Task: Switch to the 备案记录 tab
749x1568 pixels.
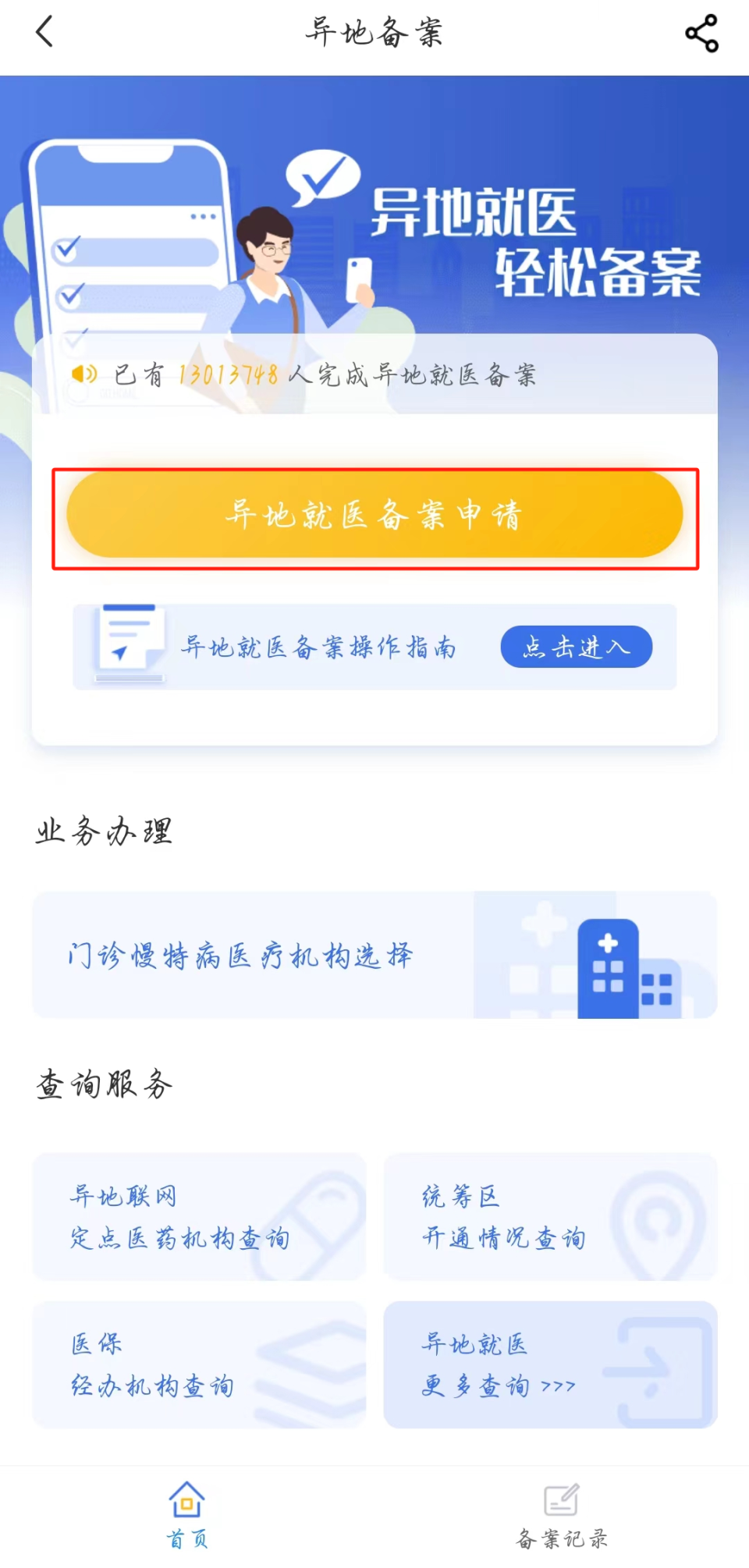Action: [x=563, y=1517]
